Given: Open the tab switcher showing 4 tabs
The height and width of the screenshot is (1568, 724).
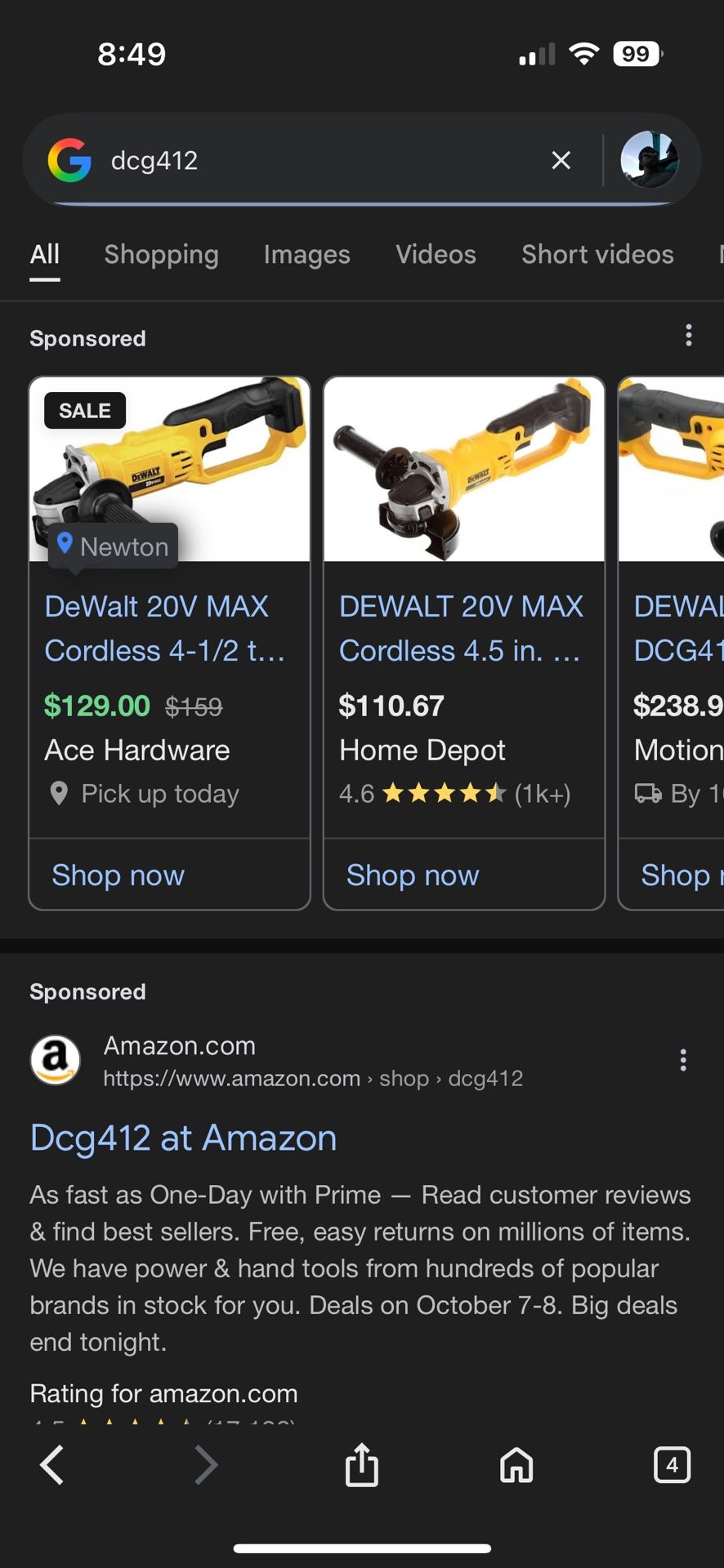Looking at the screenshot, I should pyautogui.click(x=672, y=1465).
